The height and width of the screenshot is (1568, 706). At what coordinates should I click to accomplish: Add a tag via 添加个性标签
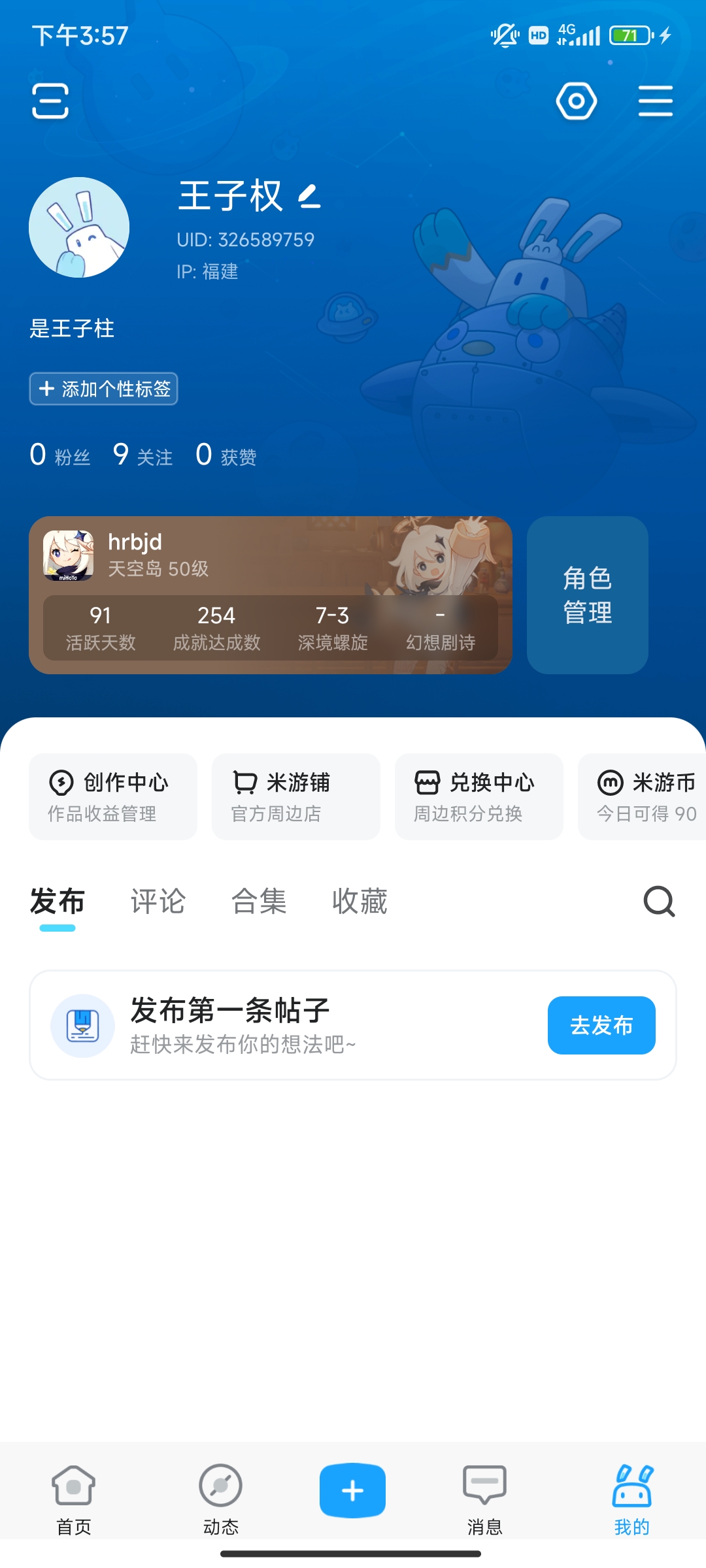(104, 388)
